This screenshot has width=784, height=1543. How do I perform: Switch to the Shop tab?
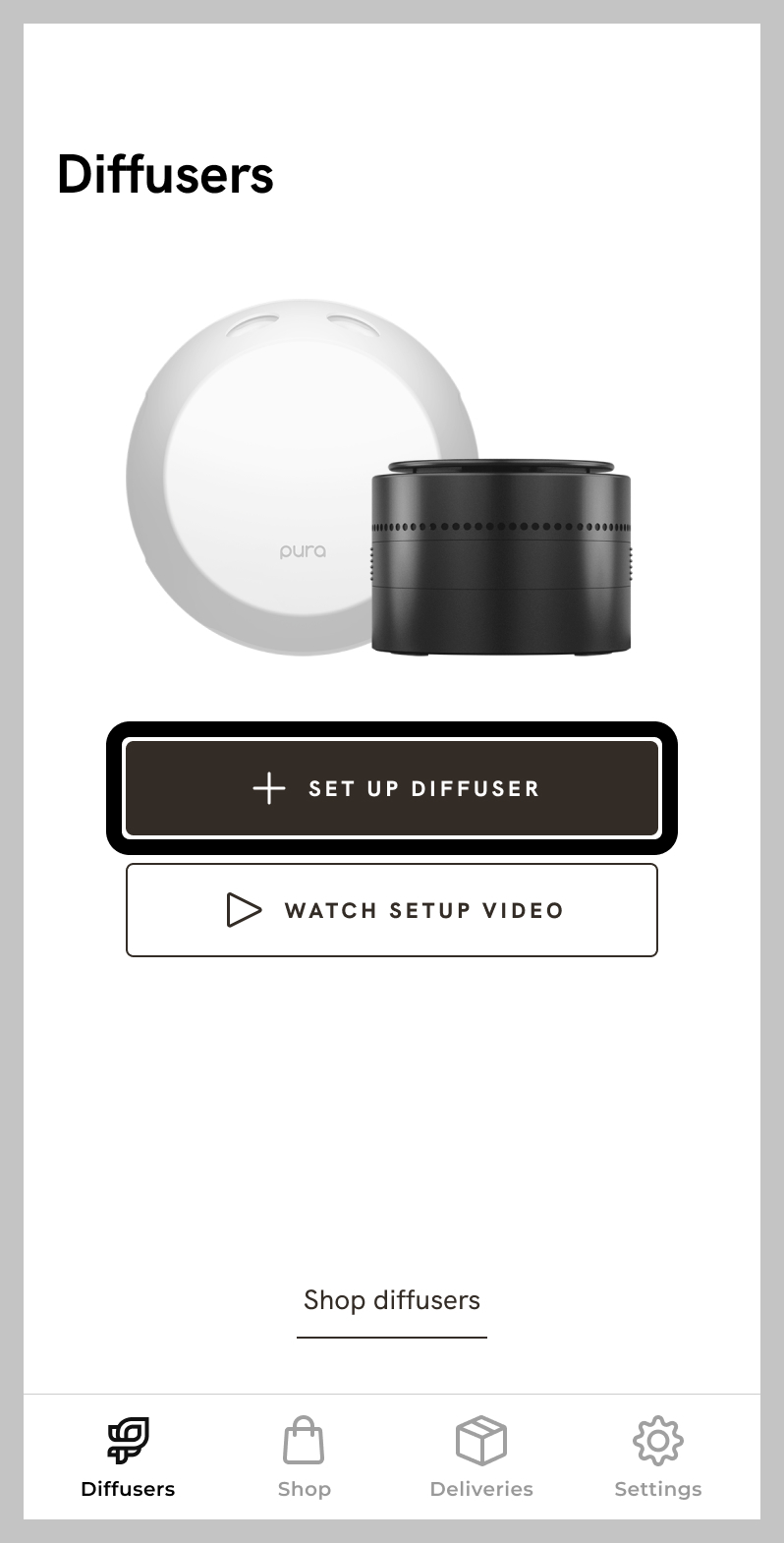tap(304, 1457)
